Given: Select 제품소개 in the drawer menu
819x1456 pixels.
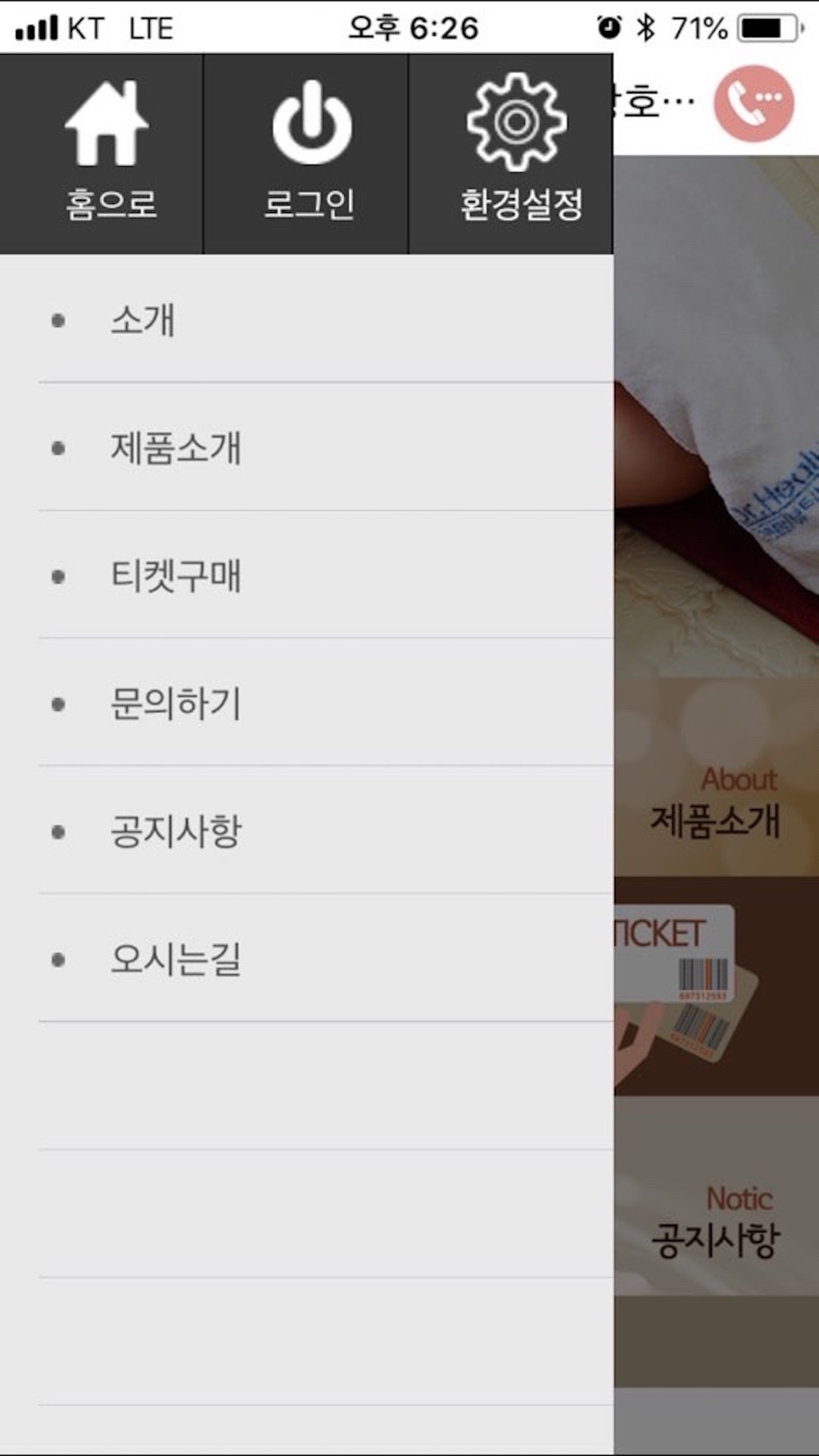Looking at the screenshot, I should (176, 448).
